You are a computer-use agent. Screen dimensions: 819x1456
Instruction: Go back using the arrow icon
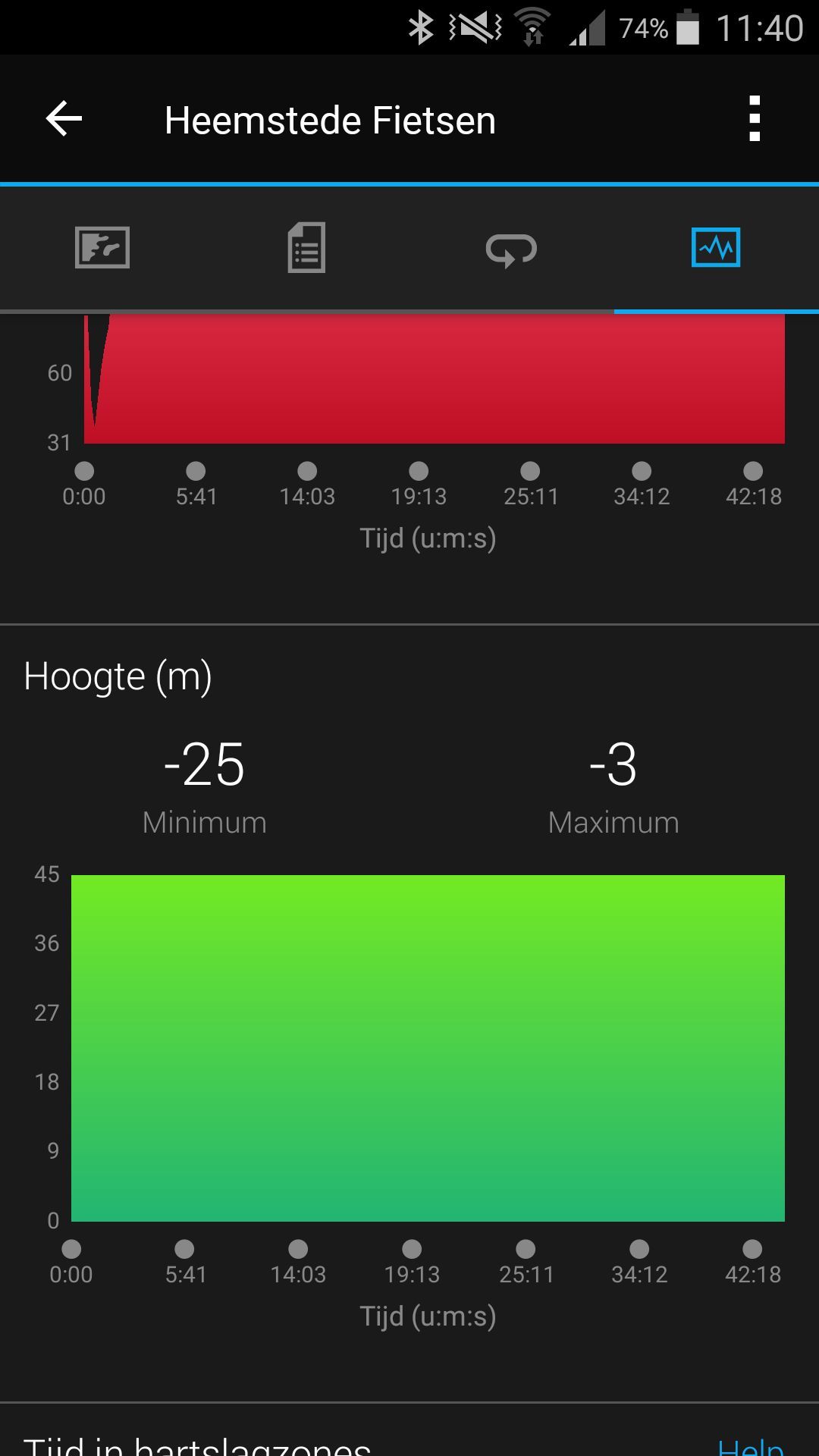pos(64,119)
